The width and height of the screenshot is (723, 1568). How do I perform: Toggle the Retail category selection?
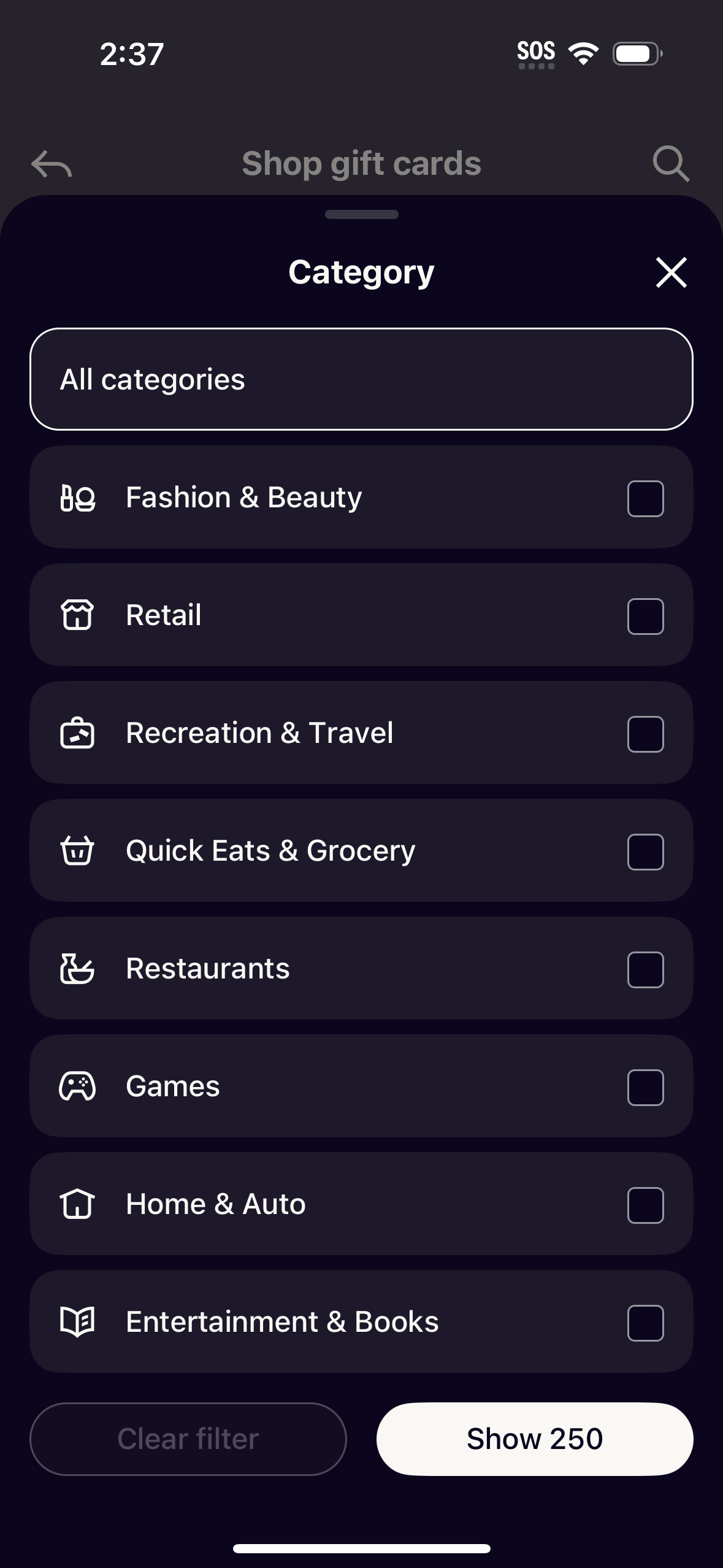point(645,615)
